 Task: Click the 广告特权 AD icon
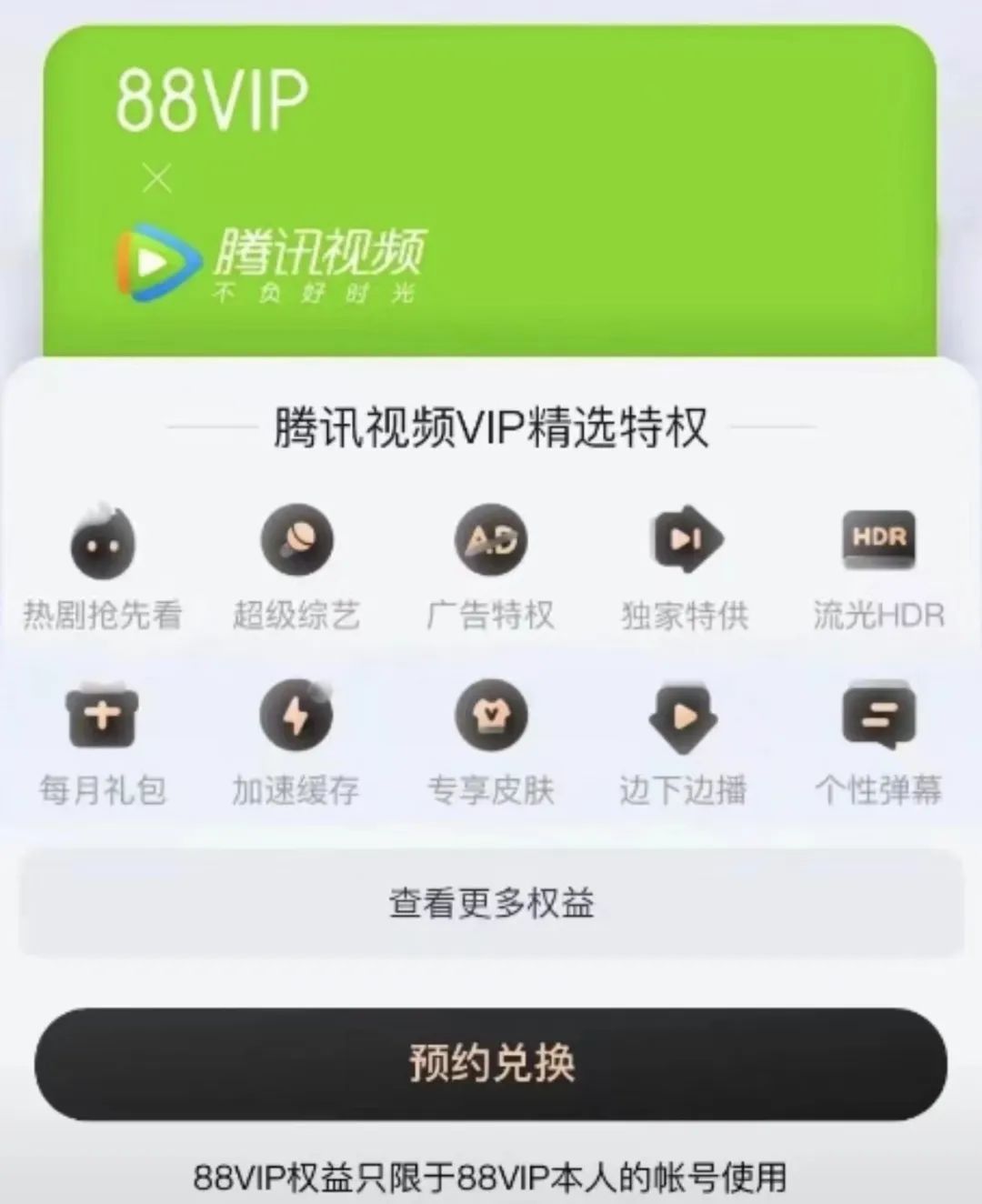click(x=491, y=540)
